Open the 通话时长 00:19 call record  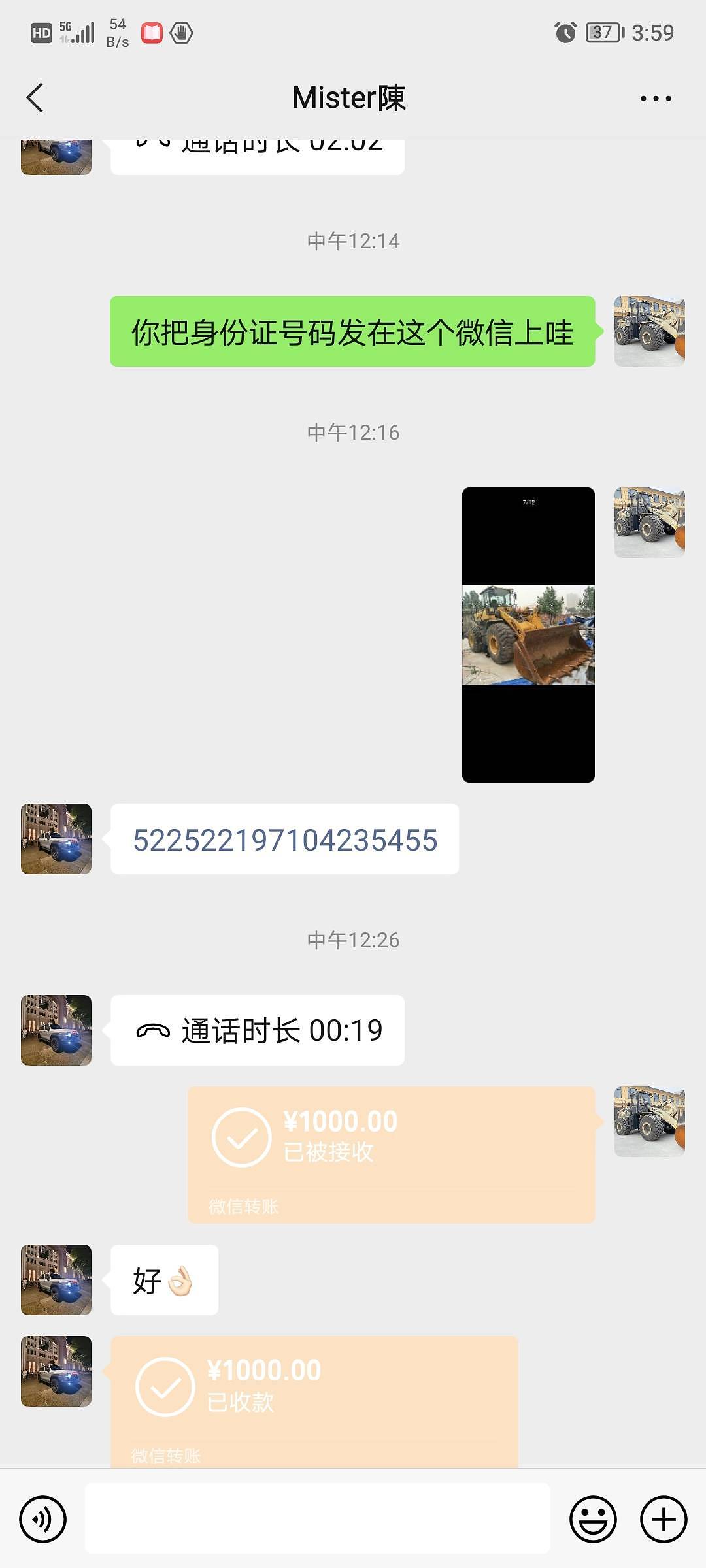click(258, 1030)
